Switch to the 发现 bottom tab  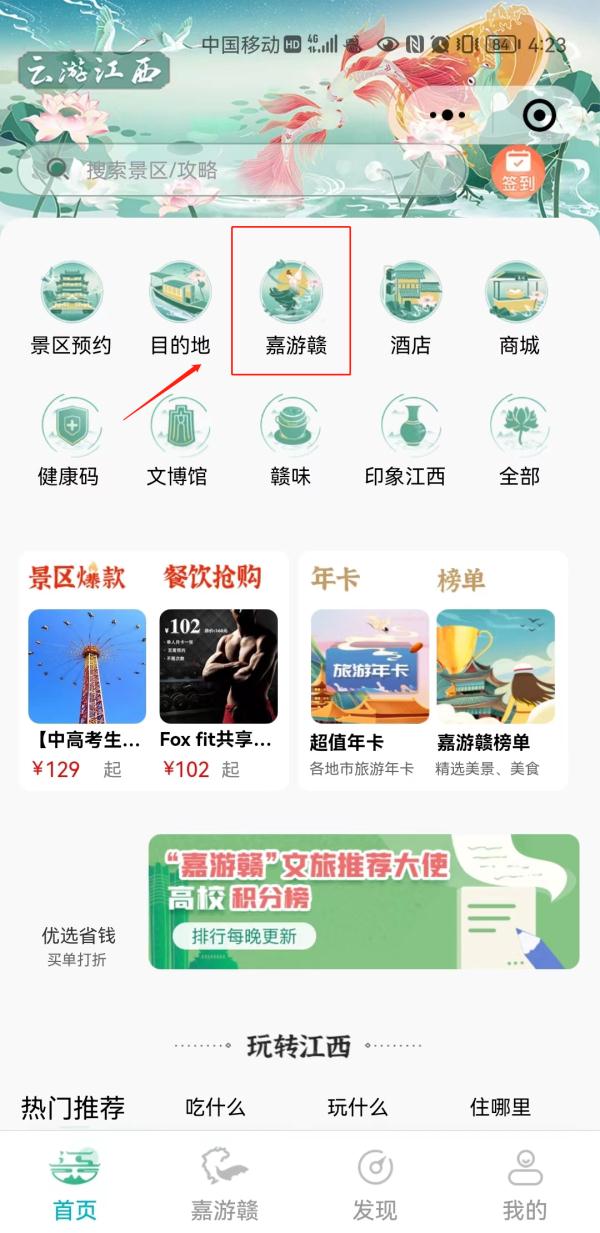pos(375,1185)
